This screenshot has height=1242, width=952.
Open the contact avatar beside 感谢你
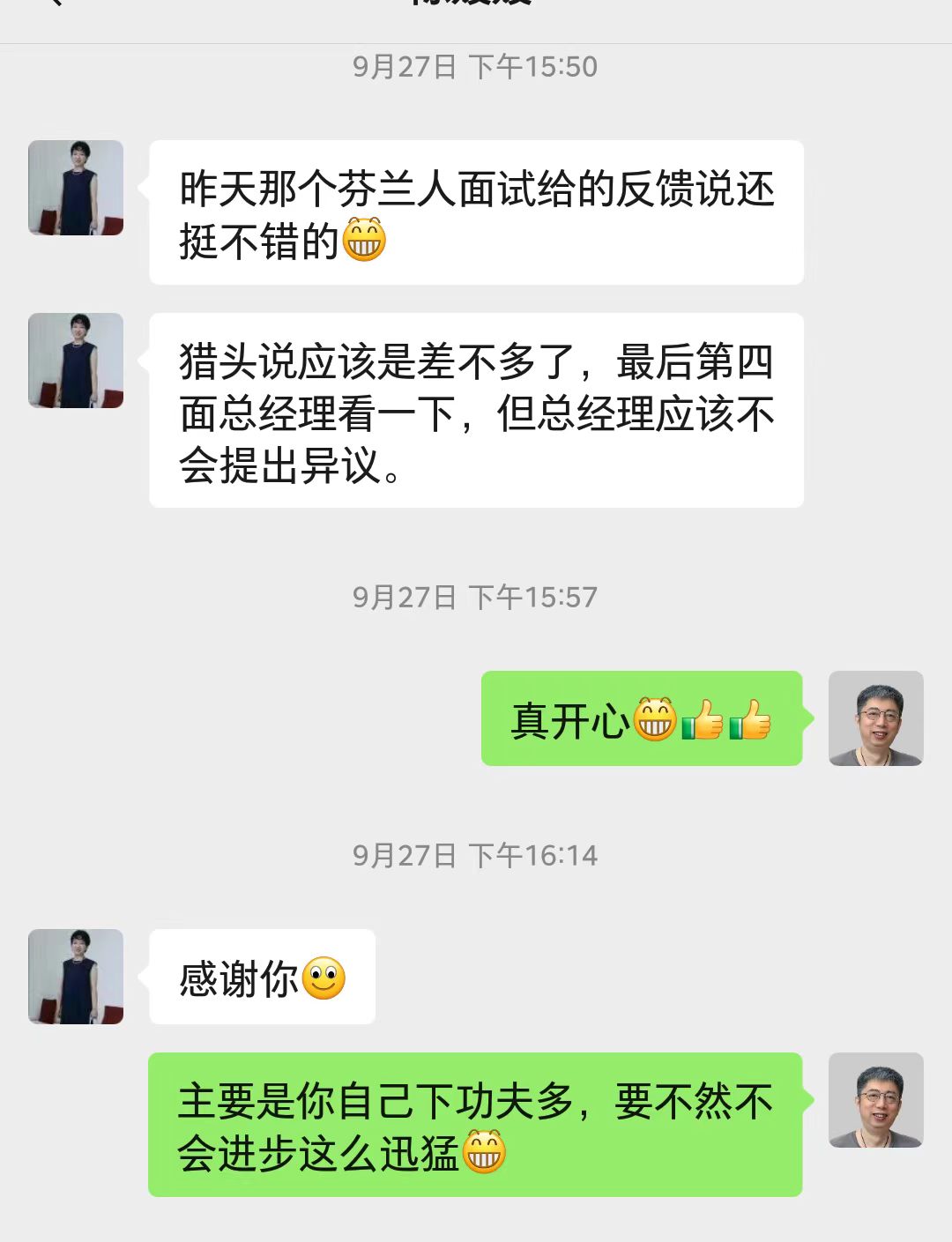[x=76, y=977]
